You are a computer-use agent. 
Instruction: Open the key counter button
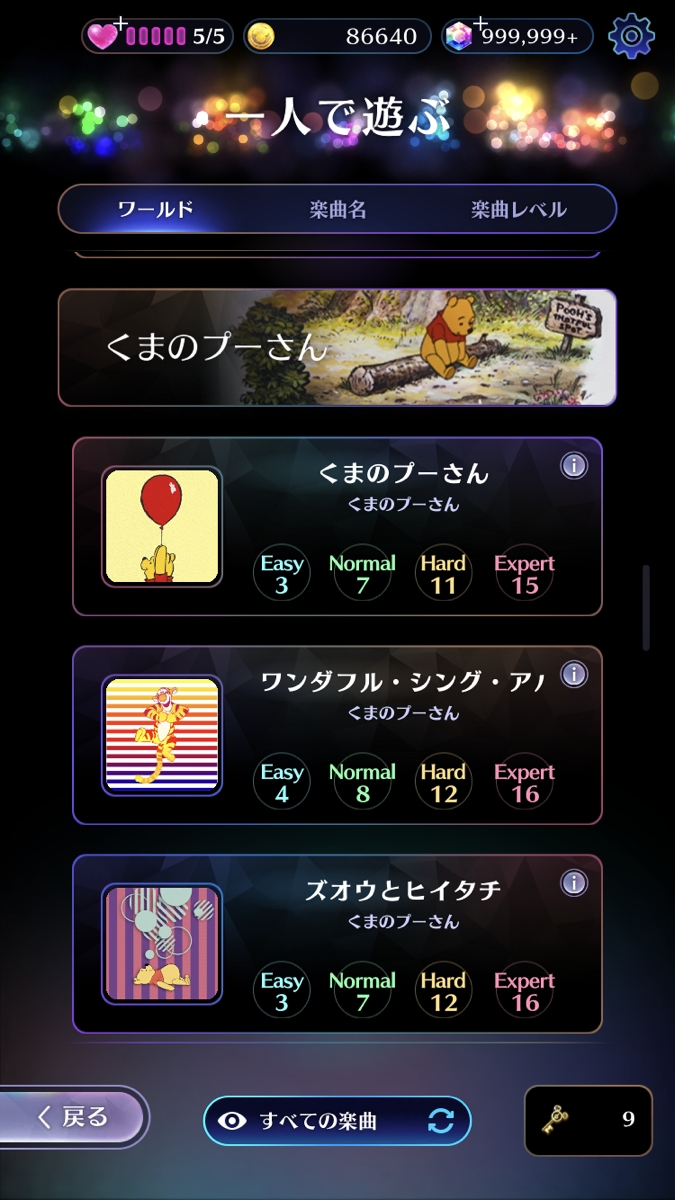[588, 1120]
